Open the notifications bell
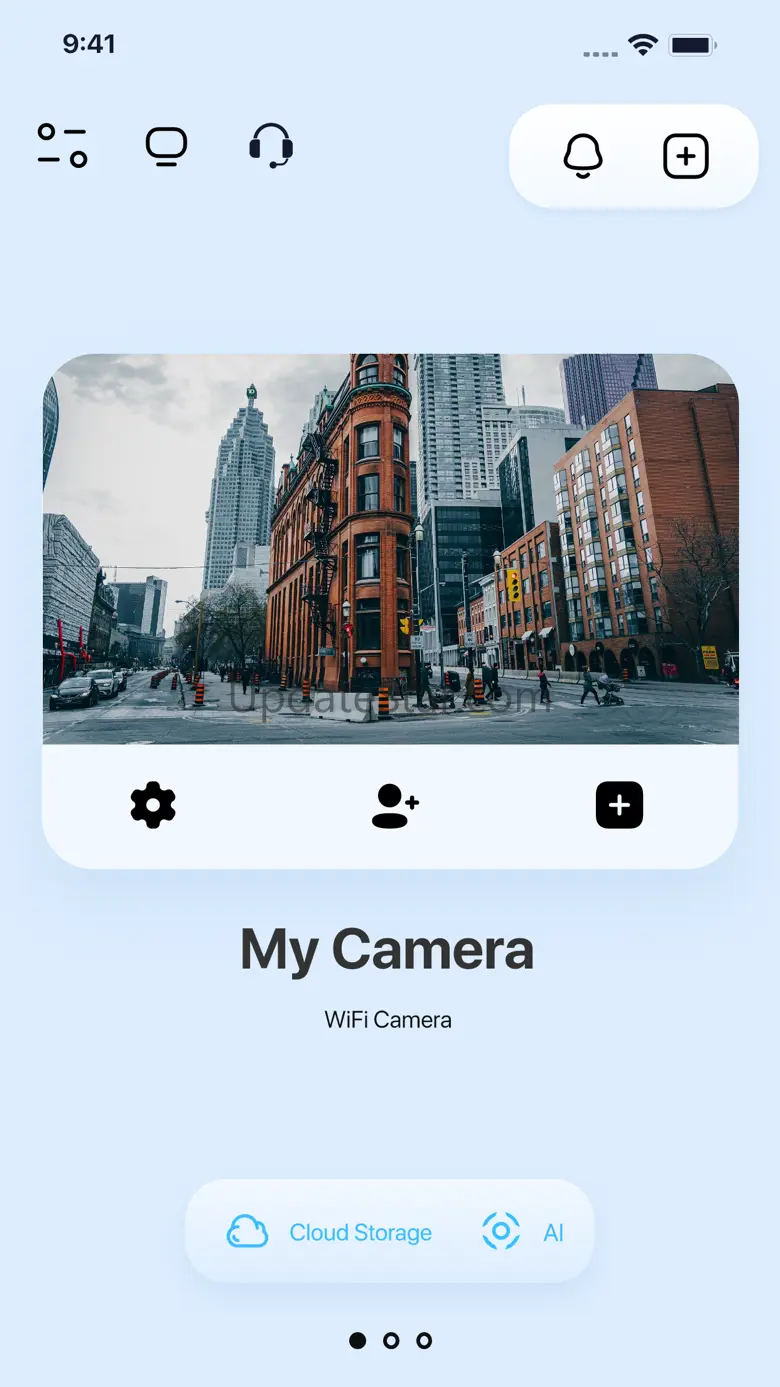 [583, 156]
